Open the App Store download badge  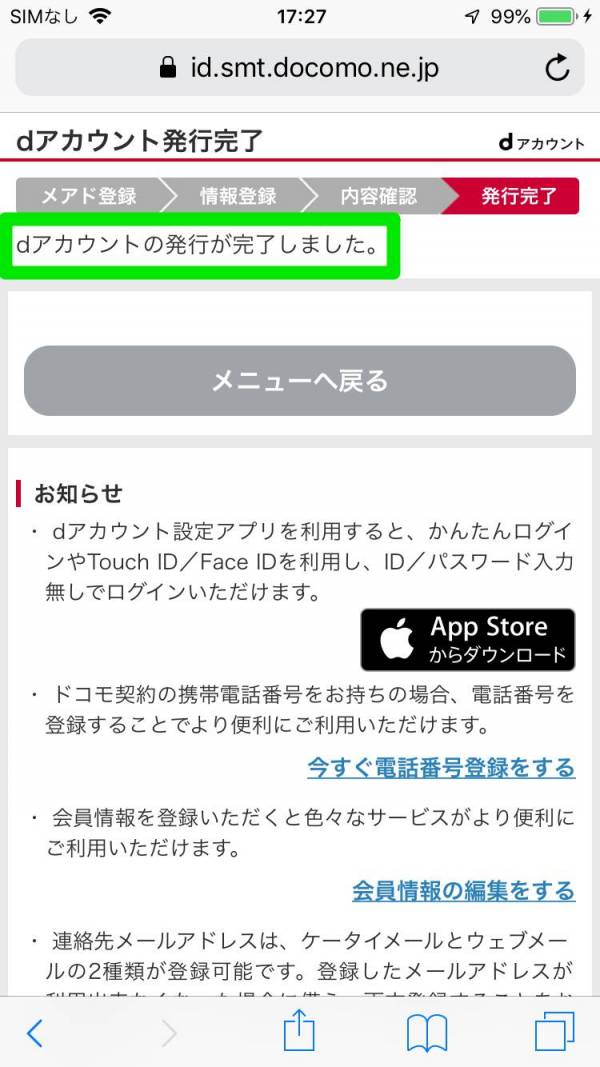pos(468,640)
